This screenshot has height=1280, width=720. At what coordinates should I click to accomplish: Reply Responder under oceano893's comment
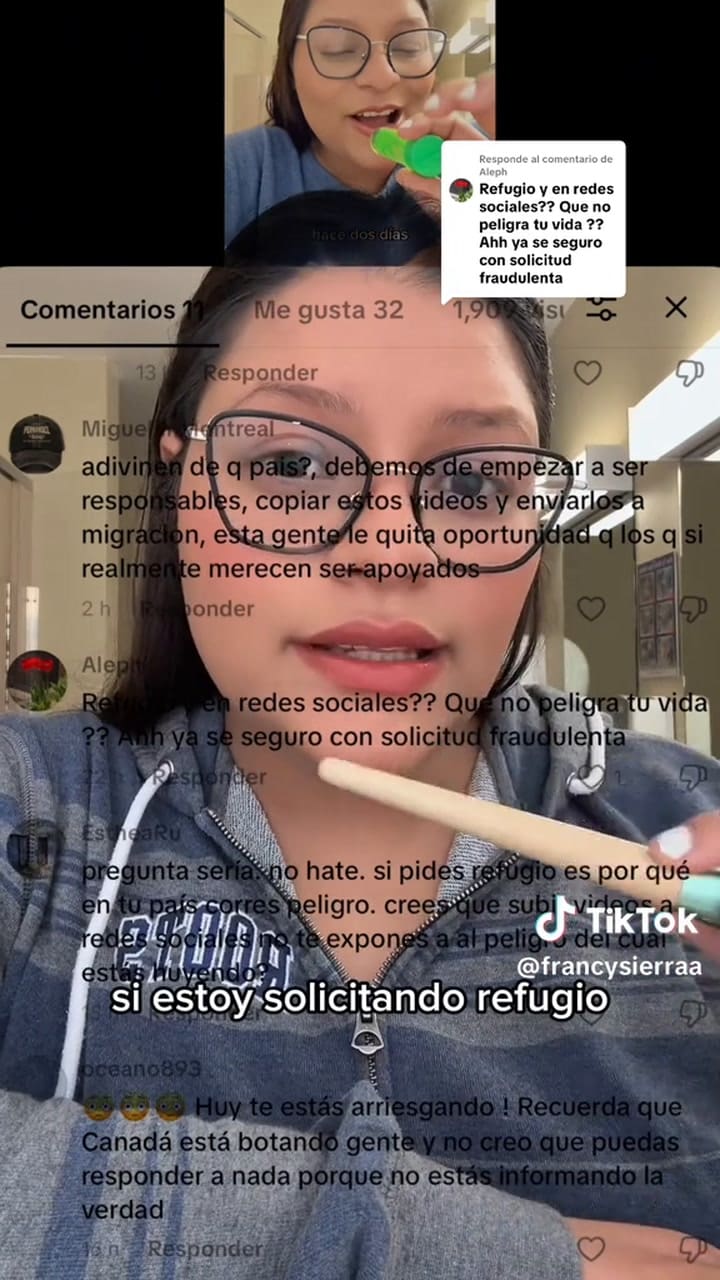click(x=205, y=1248)
